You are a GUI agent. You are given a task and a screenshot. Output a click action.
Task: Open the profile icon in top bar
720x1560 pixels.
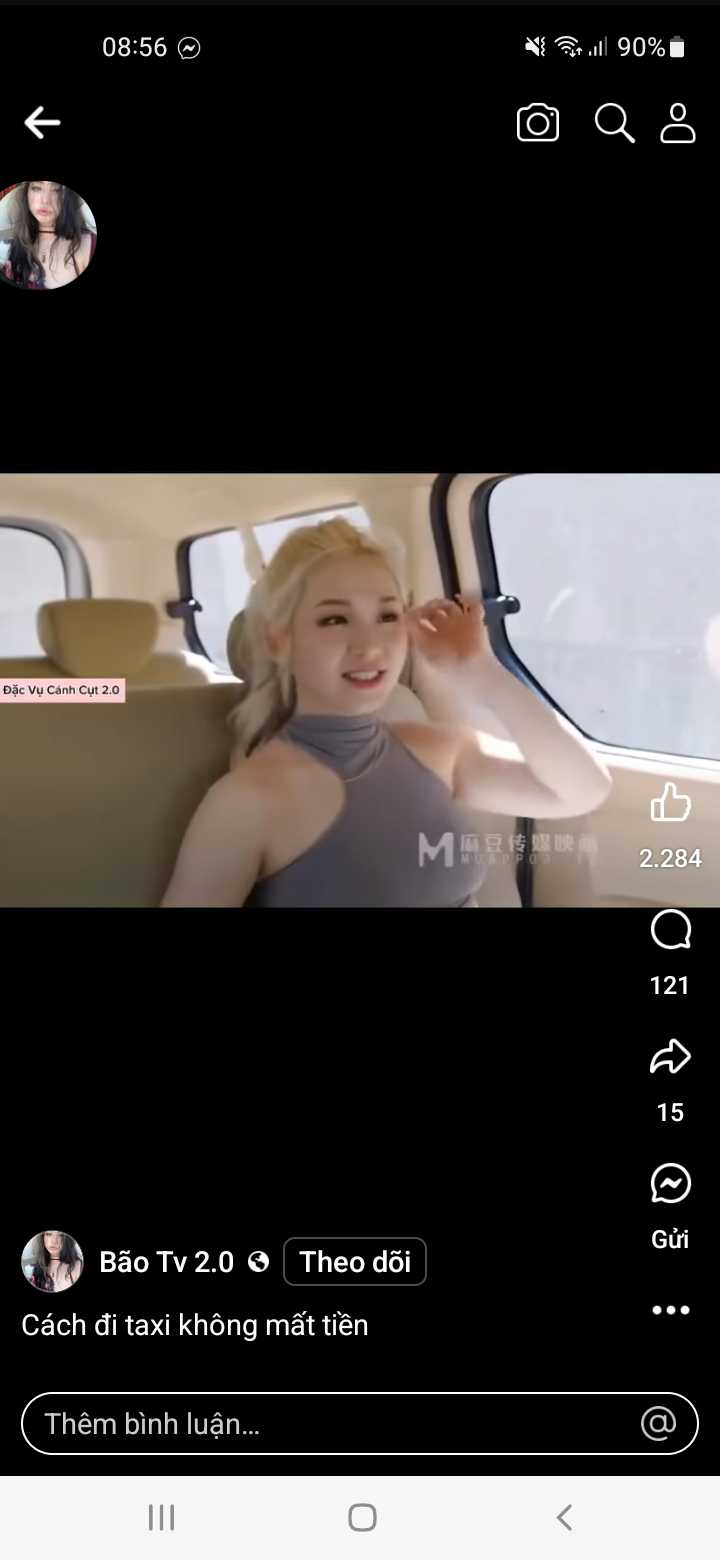[x=677, y=123]
